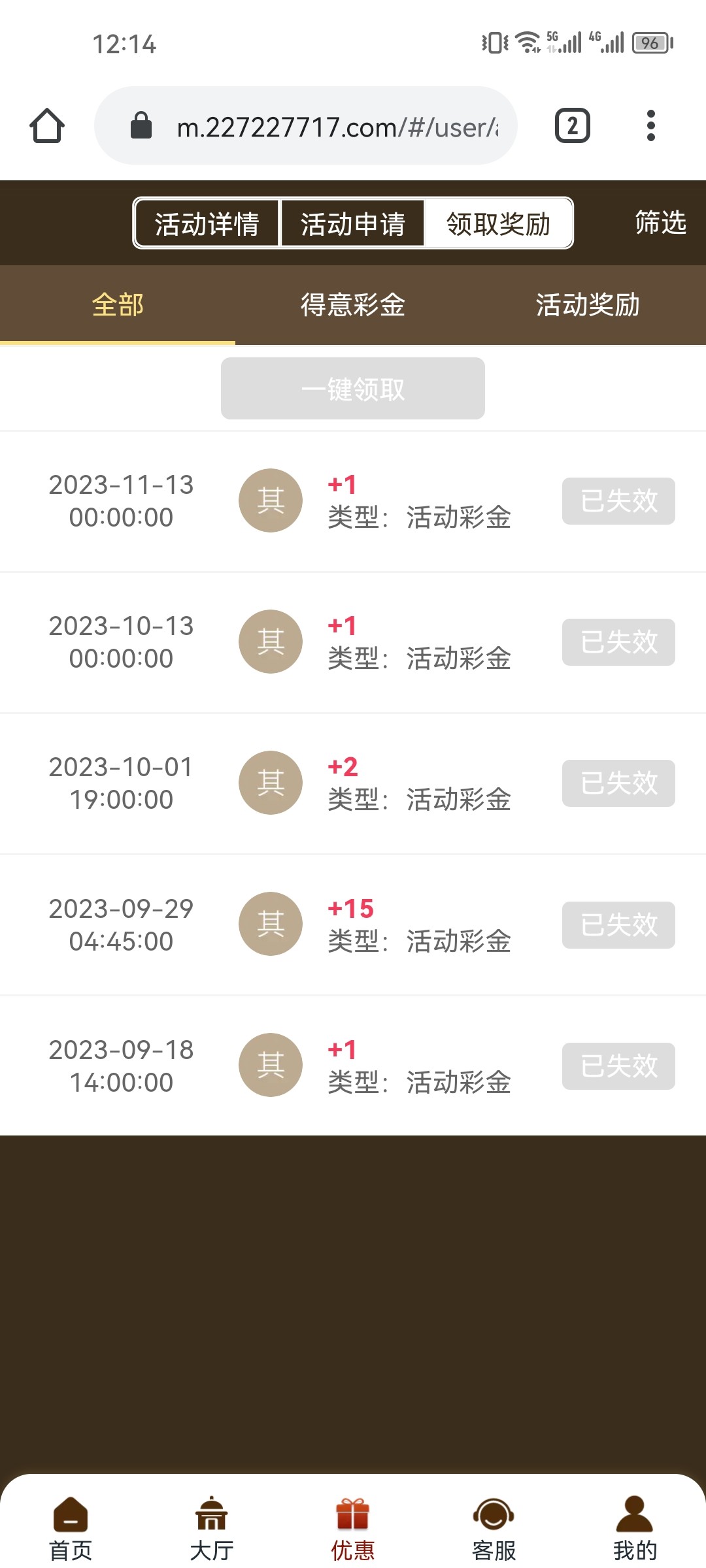Open the browser tab switcher showing 2
This screenshot has width=706, height=1568.
tap(572, 125)
